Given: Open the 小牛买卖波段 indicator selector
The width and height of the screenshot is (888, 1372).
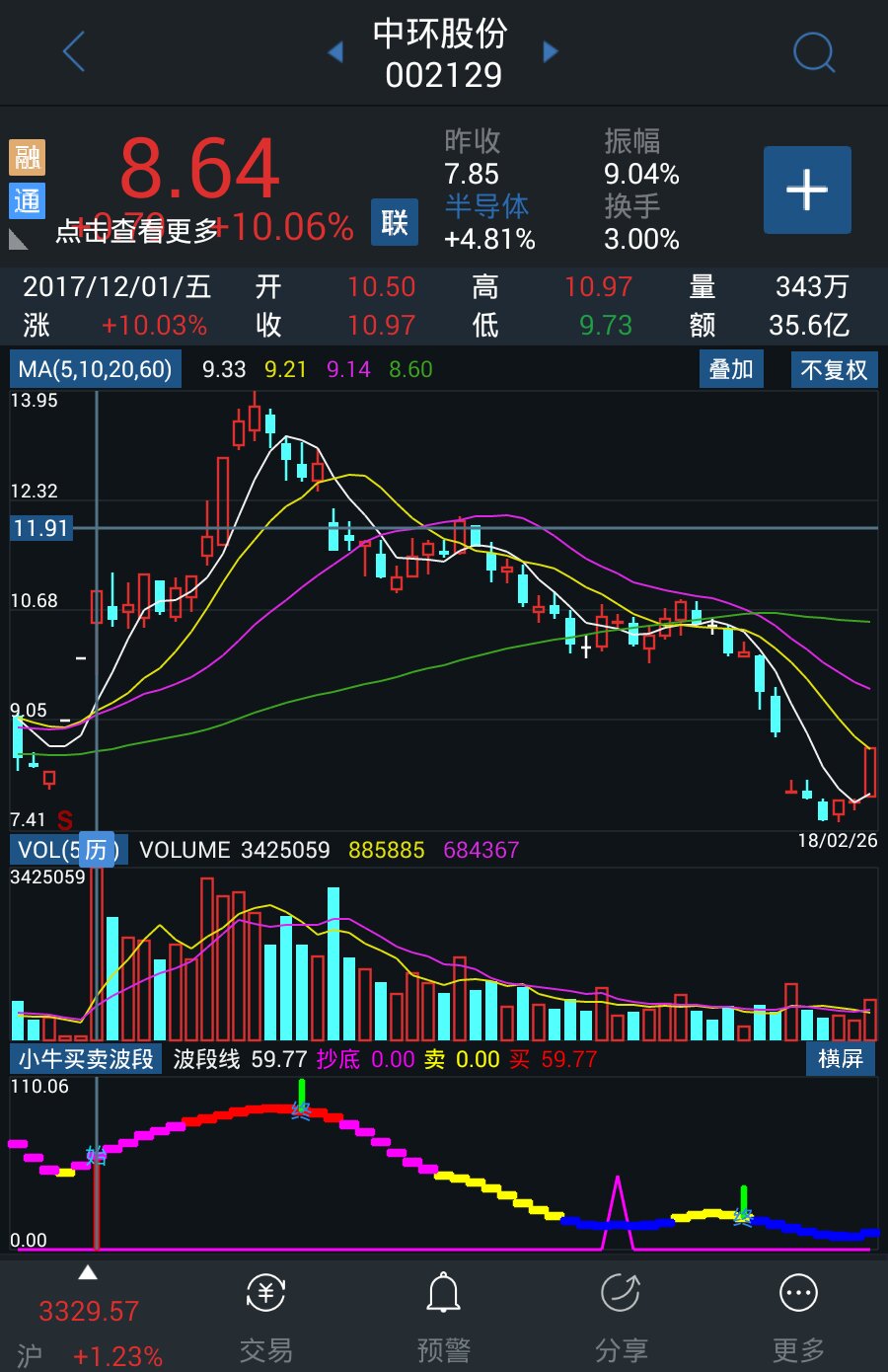Looking at the screenshot, I should 87,1059.
